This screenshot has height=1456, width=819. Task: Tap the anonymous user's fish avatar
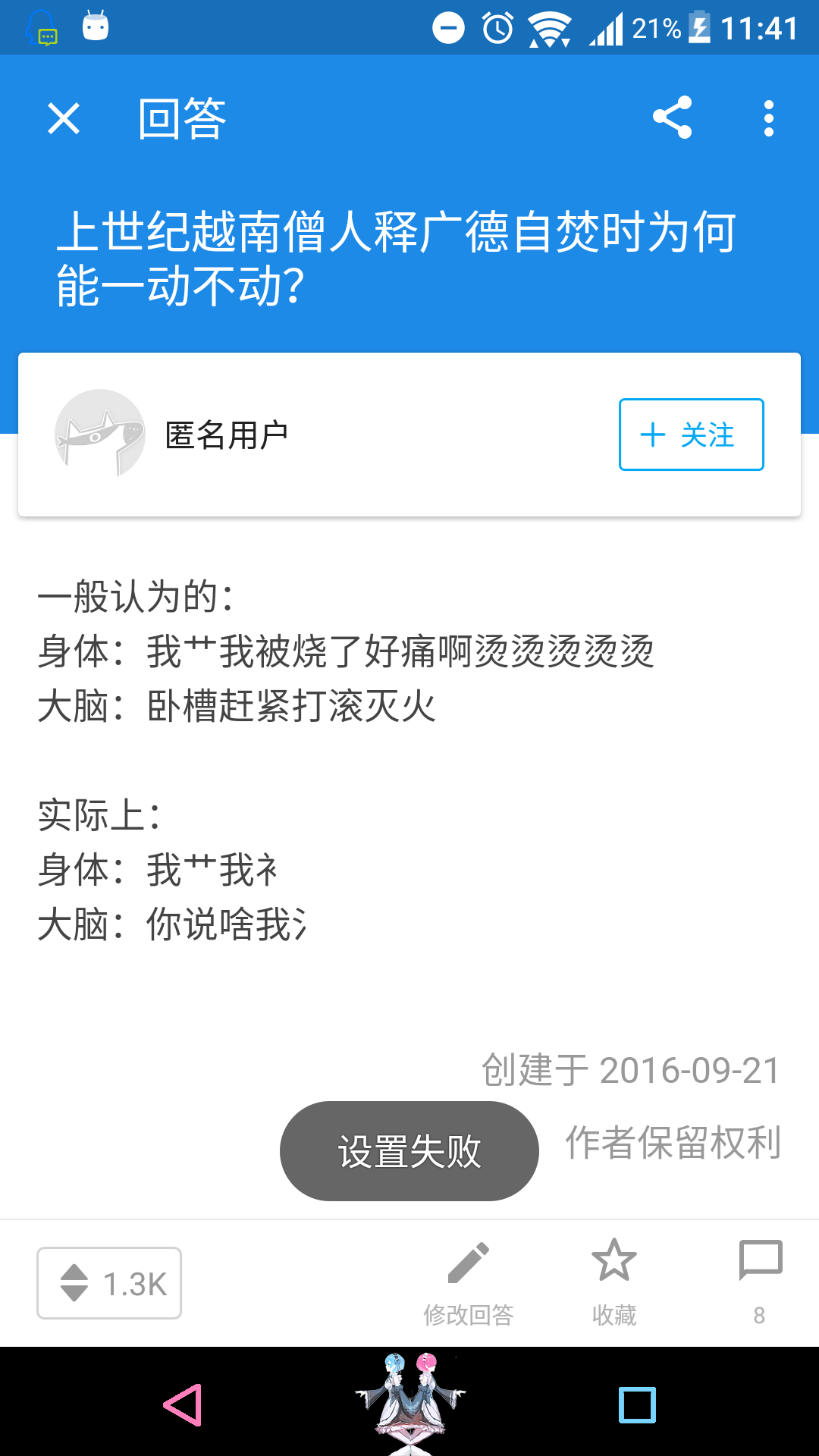(x=99, y=434)
